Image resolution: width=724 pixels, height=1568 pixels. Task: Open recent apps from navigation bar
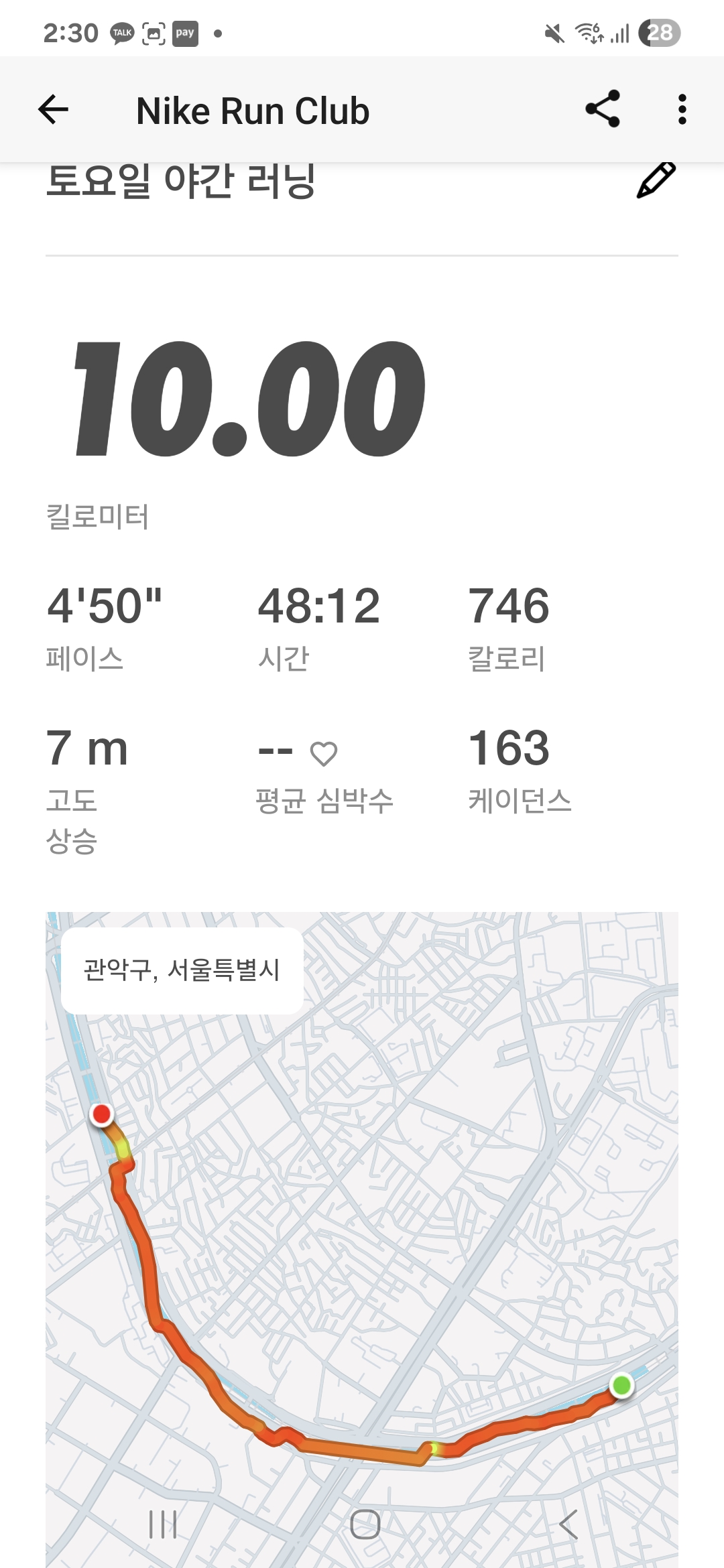pyautogui.click(x=163, y=1524)
